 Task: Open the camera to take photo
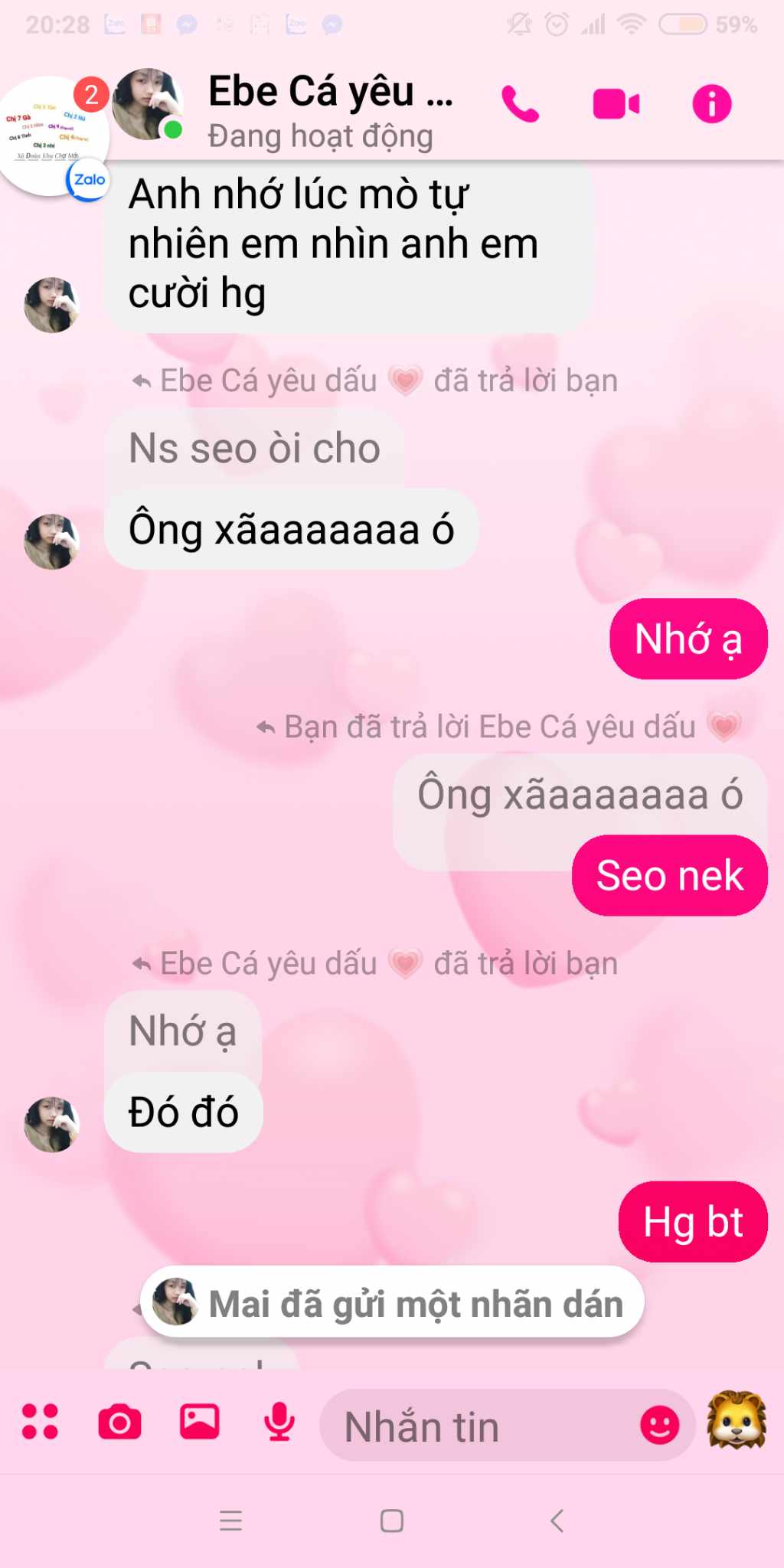(x=120, y=1423)
